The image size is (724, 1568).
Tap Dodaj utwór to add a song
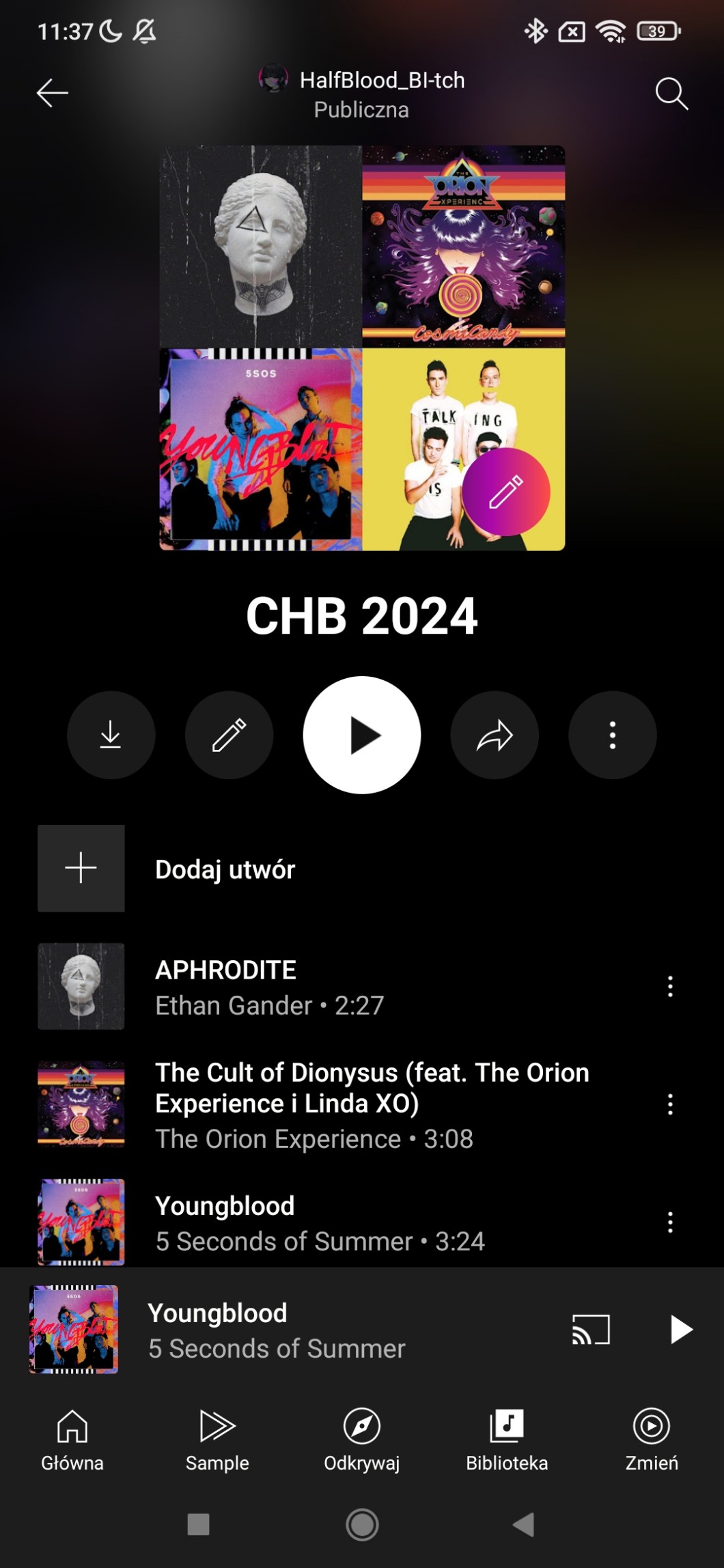click(x=225, y=869)
